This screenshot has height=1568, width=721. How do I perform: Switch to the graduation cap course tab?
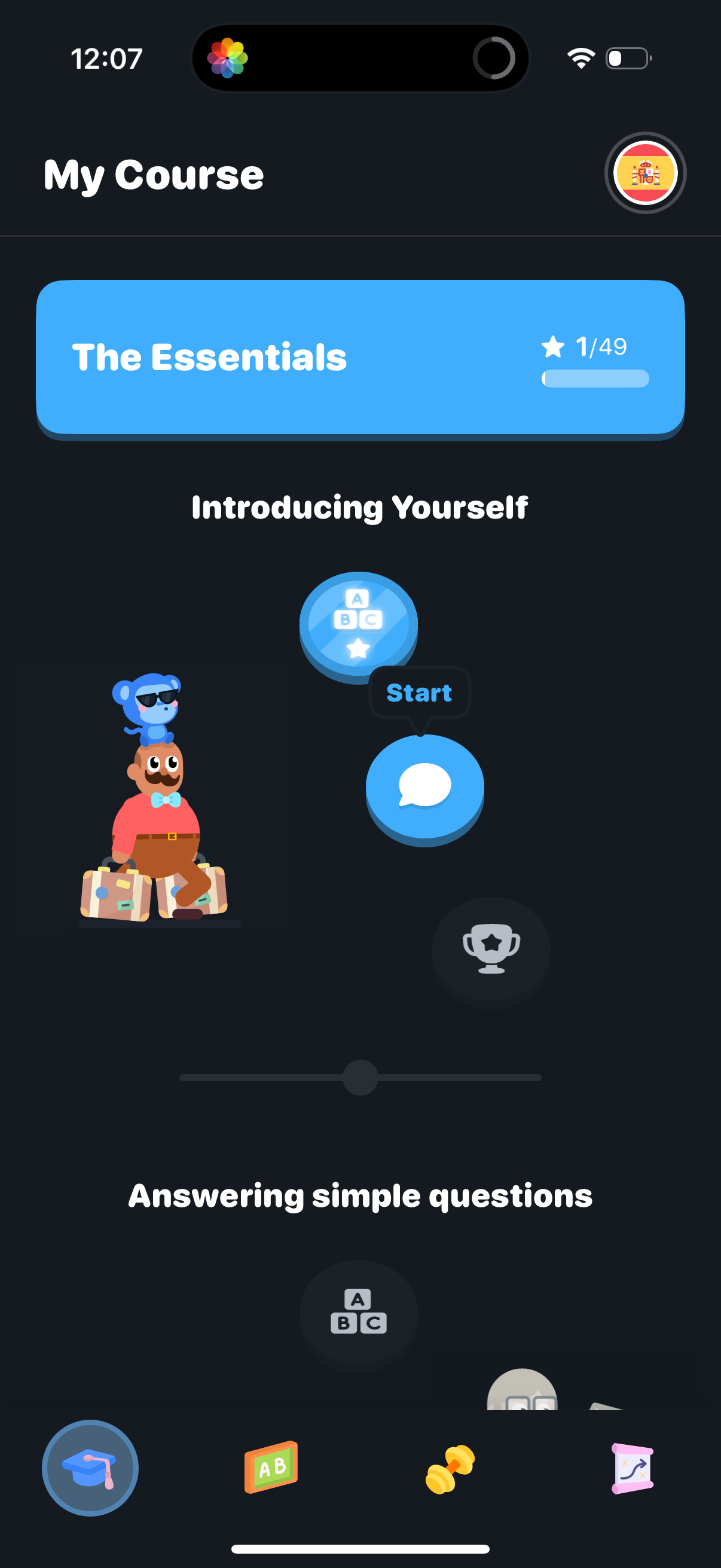pos(90,1469)
